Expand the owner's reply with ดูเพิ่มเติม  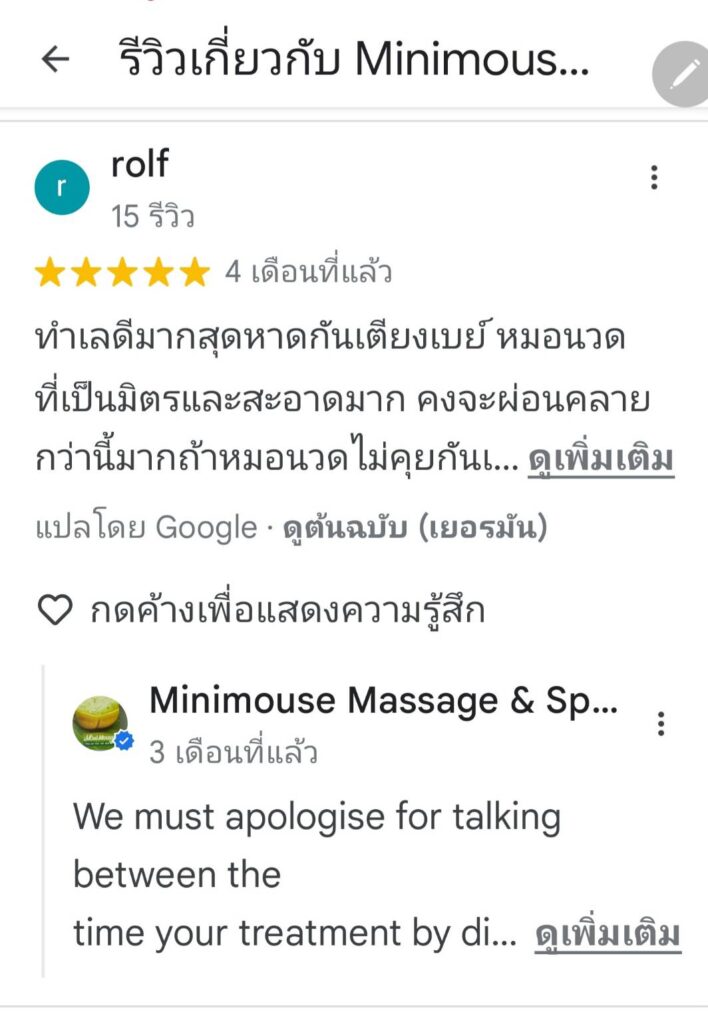[607, 934]
